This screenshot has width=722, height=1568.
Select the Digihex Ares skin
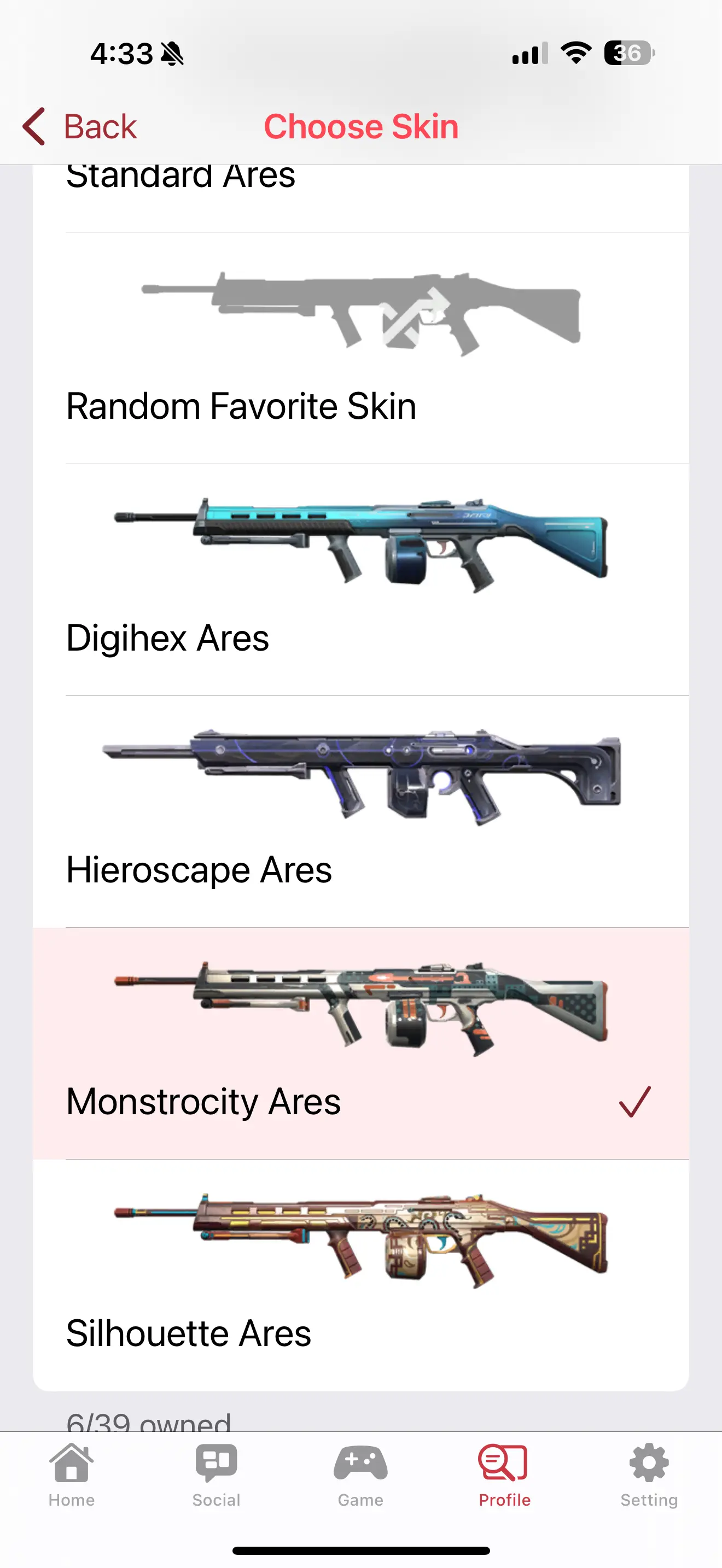[x=360, y=580]
